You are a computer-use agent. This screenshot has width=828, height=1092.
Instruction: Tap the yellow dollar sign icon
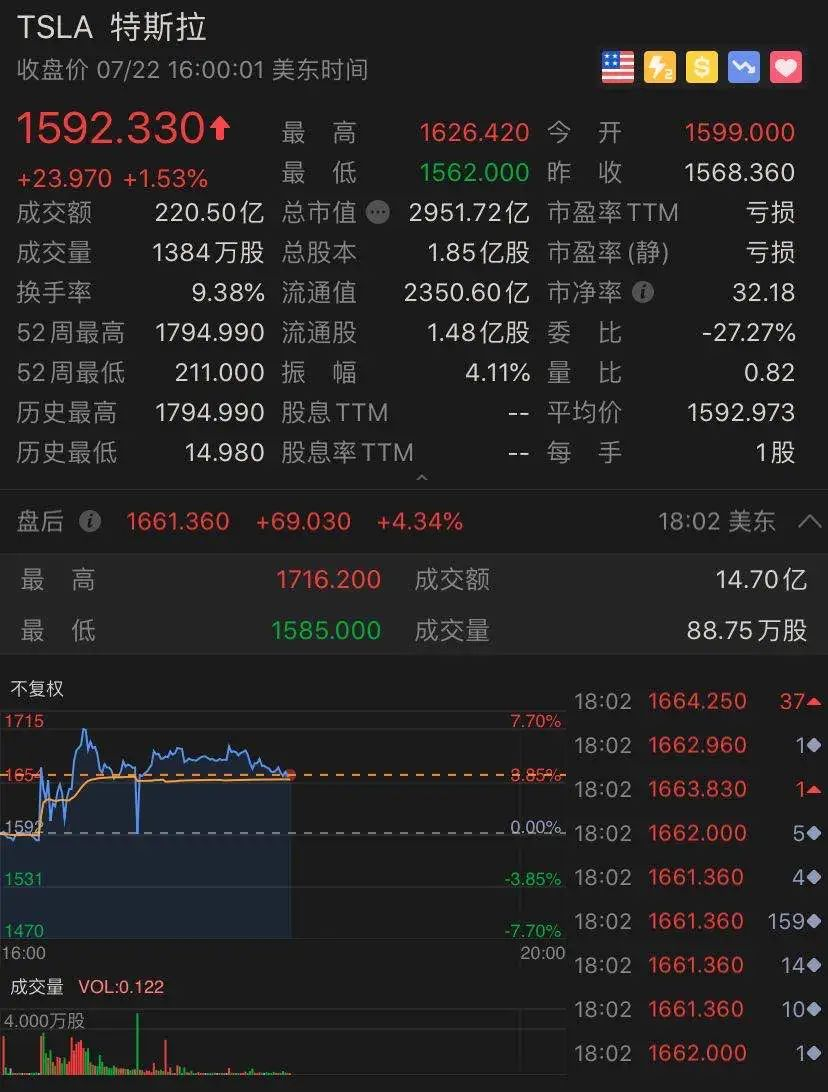pyautogui.click(x=702, y=67)
